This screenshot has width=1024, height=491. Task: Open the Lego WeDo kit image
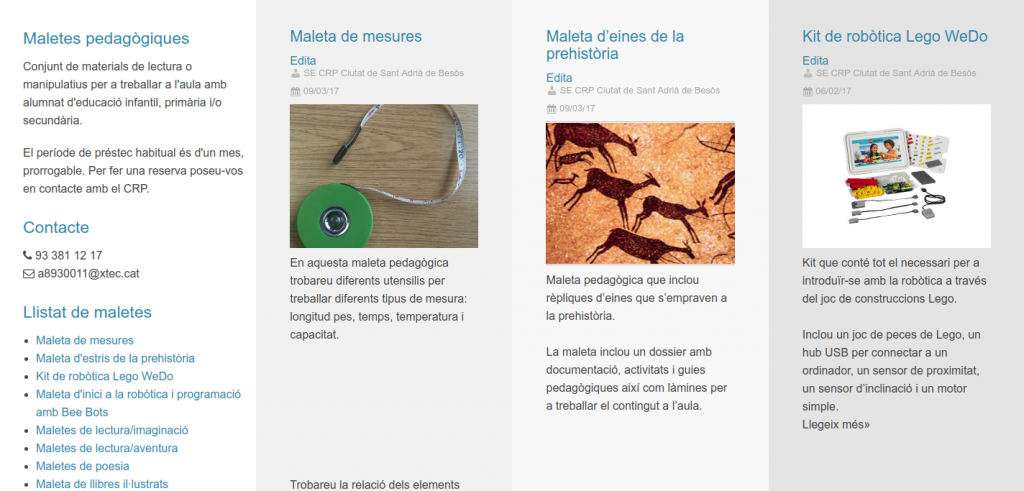point(896,175)
